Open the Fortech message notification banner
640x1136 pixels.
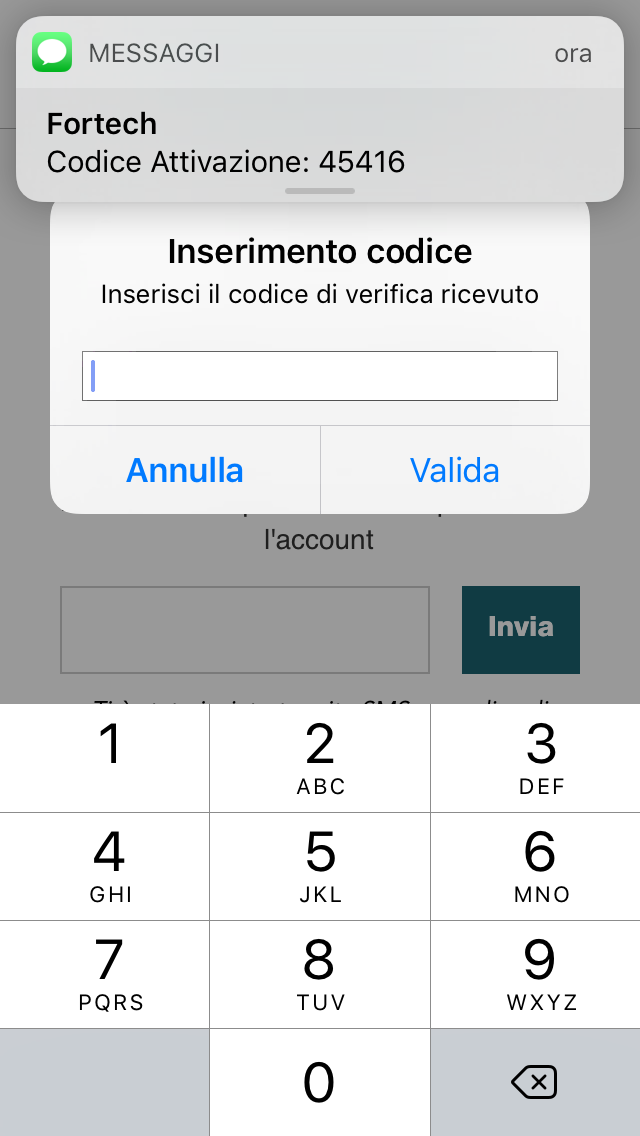[320, 109]
